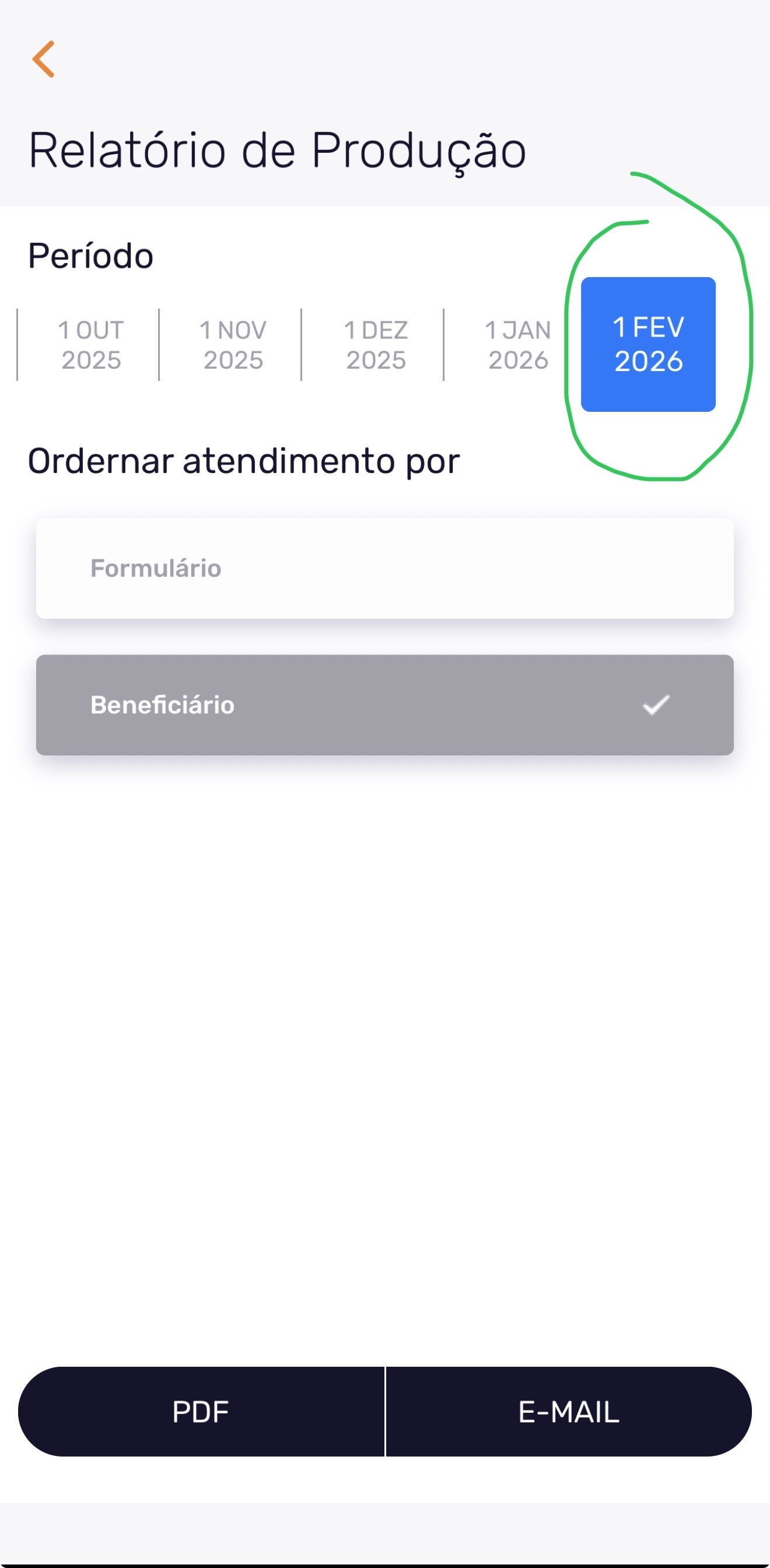770x1568 pixels.
Task: Select the 1 OUT 2025 period
Action: (x=90, y=345)
